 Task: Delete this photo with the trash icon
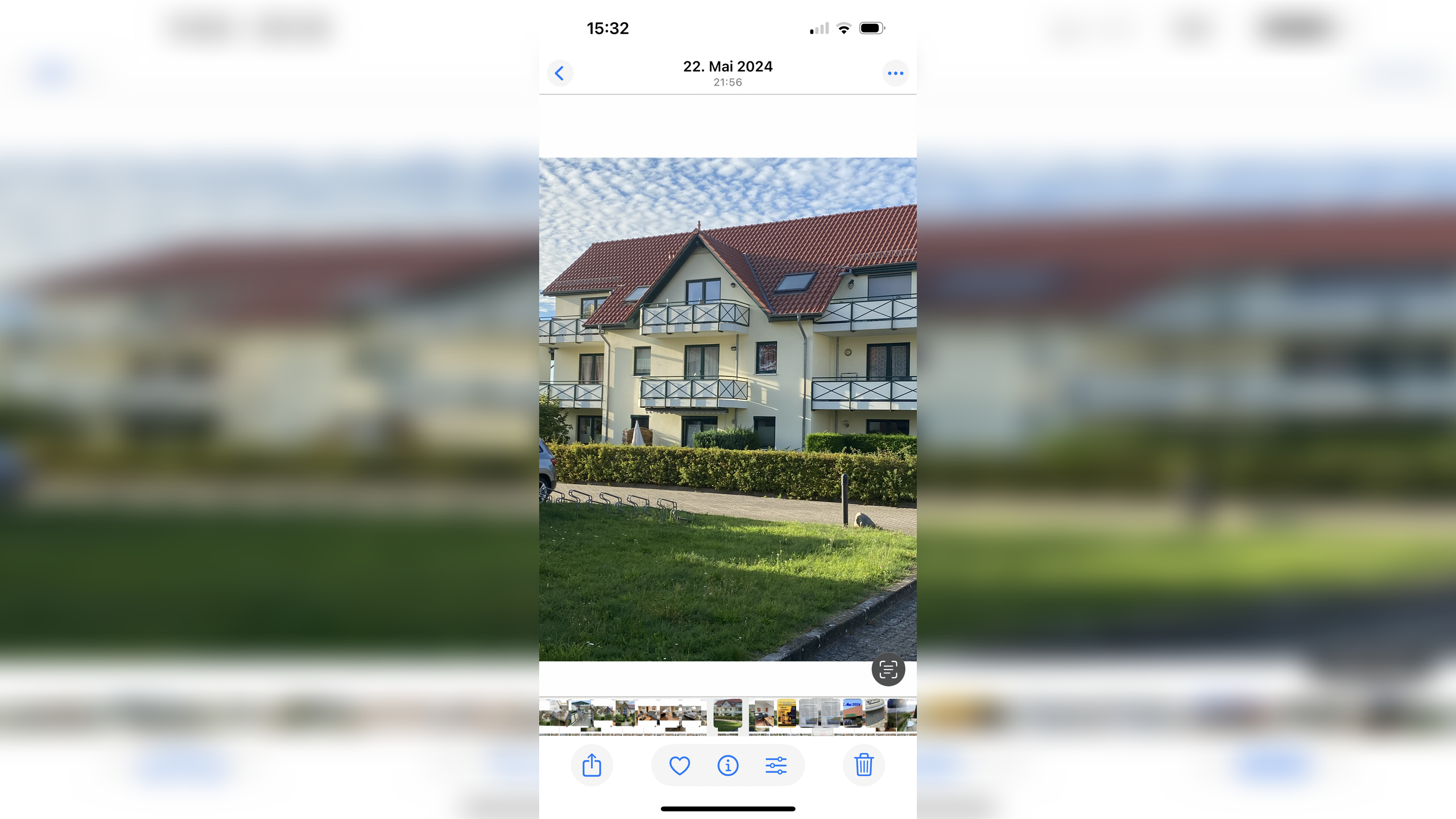point(863,765)
